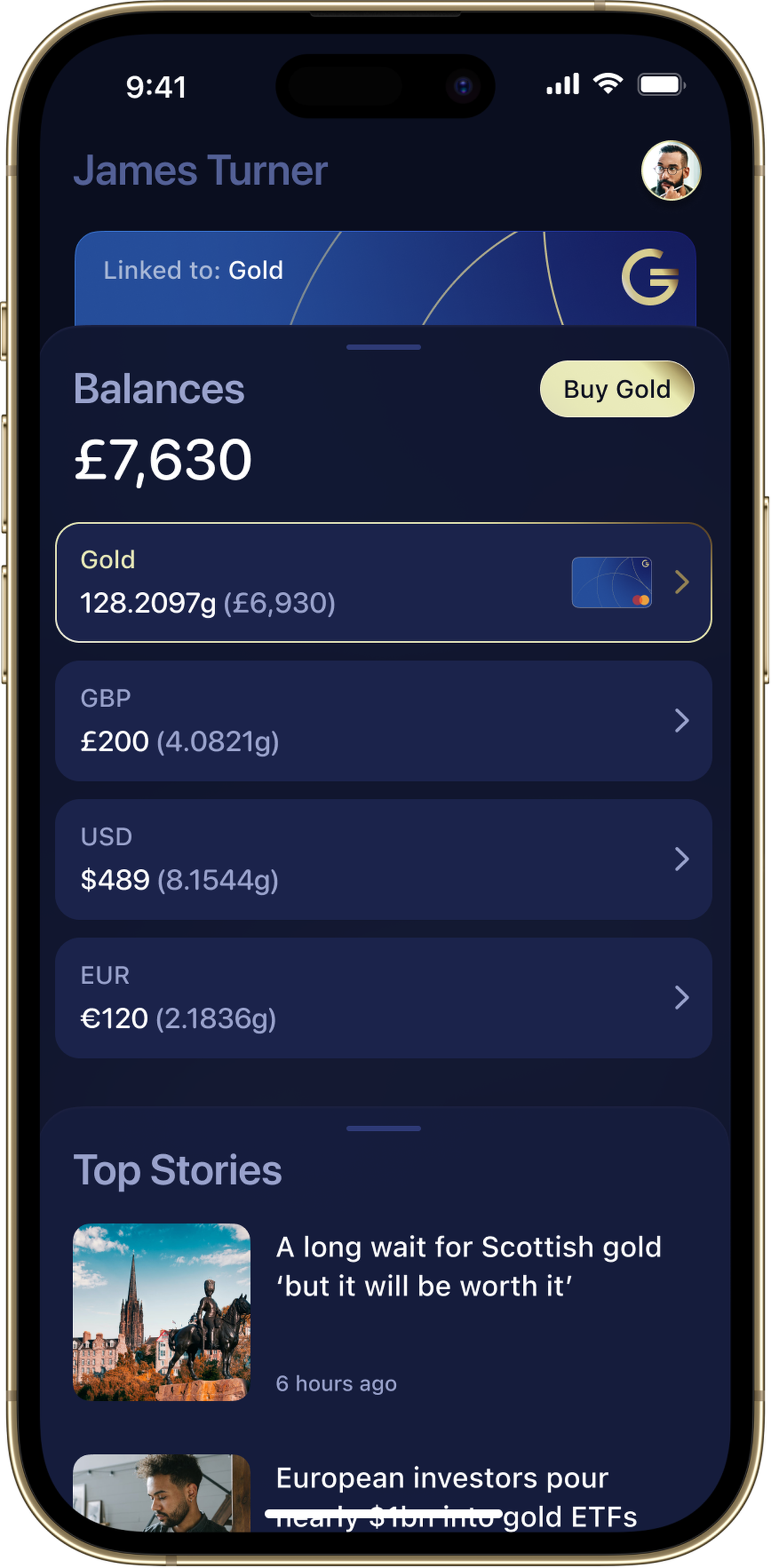This screenshot has width=771, height=1568.
Task: Tap the Buy Gold button
Action: (616, 389)
